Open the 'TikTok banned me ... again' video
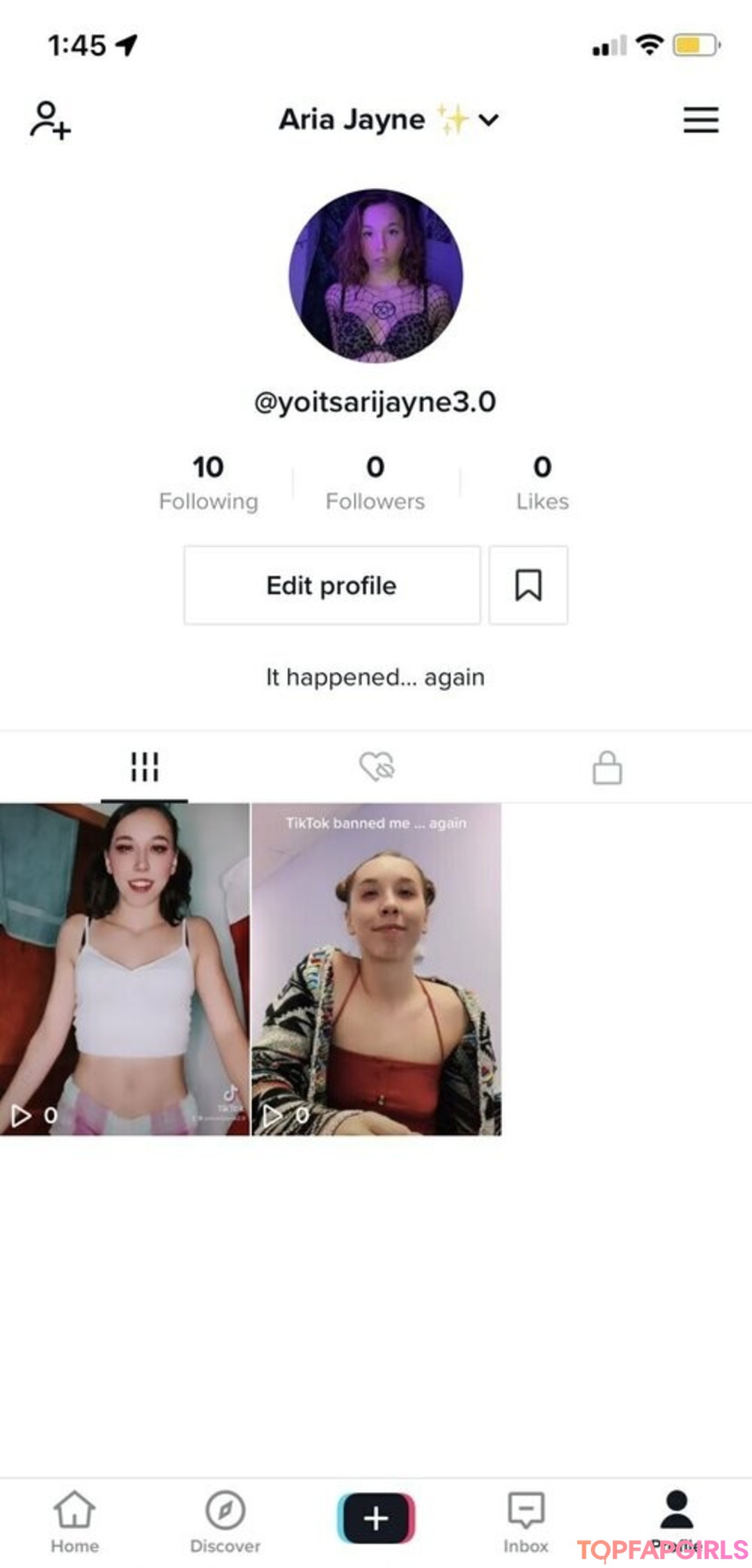 coord(376,969)
